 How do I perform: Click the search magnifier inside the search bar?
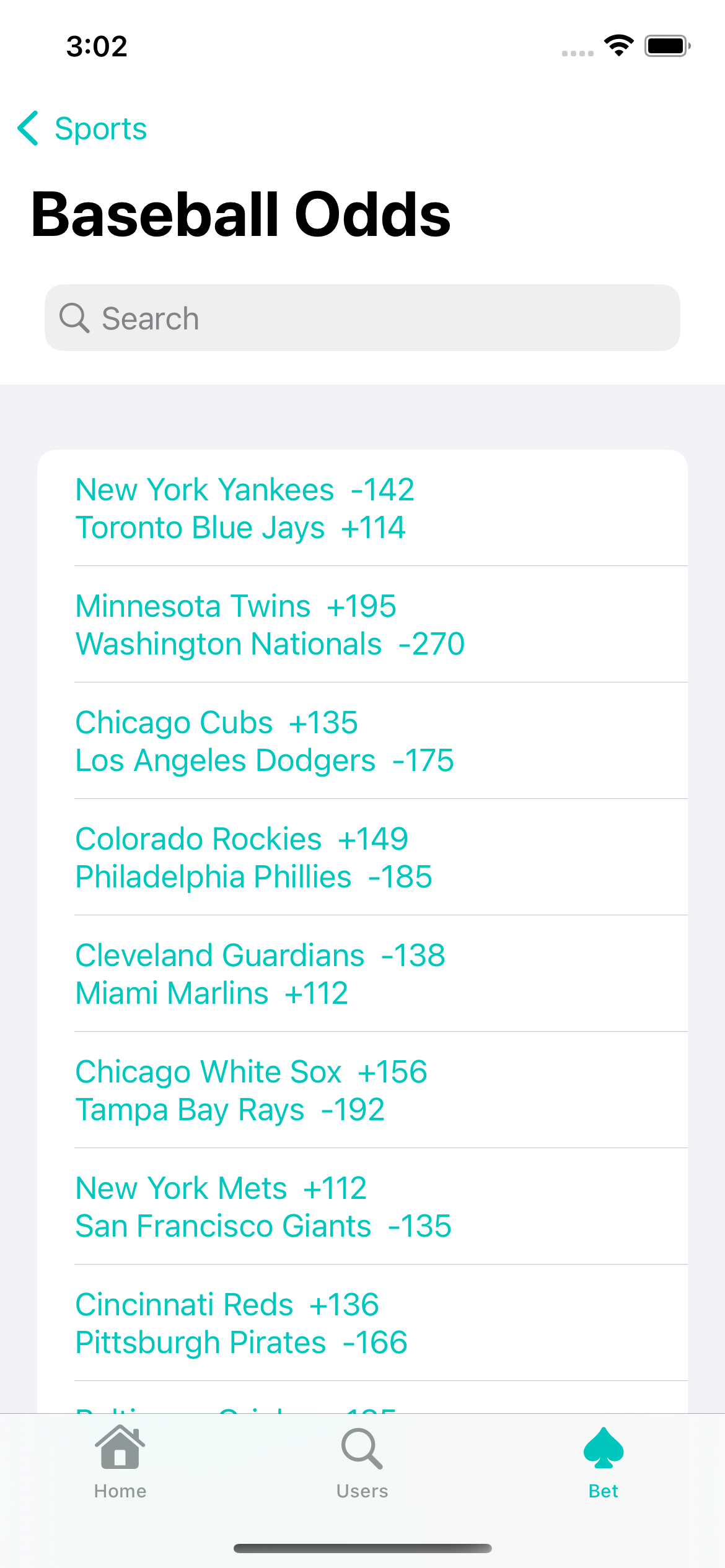[74, 317]
